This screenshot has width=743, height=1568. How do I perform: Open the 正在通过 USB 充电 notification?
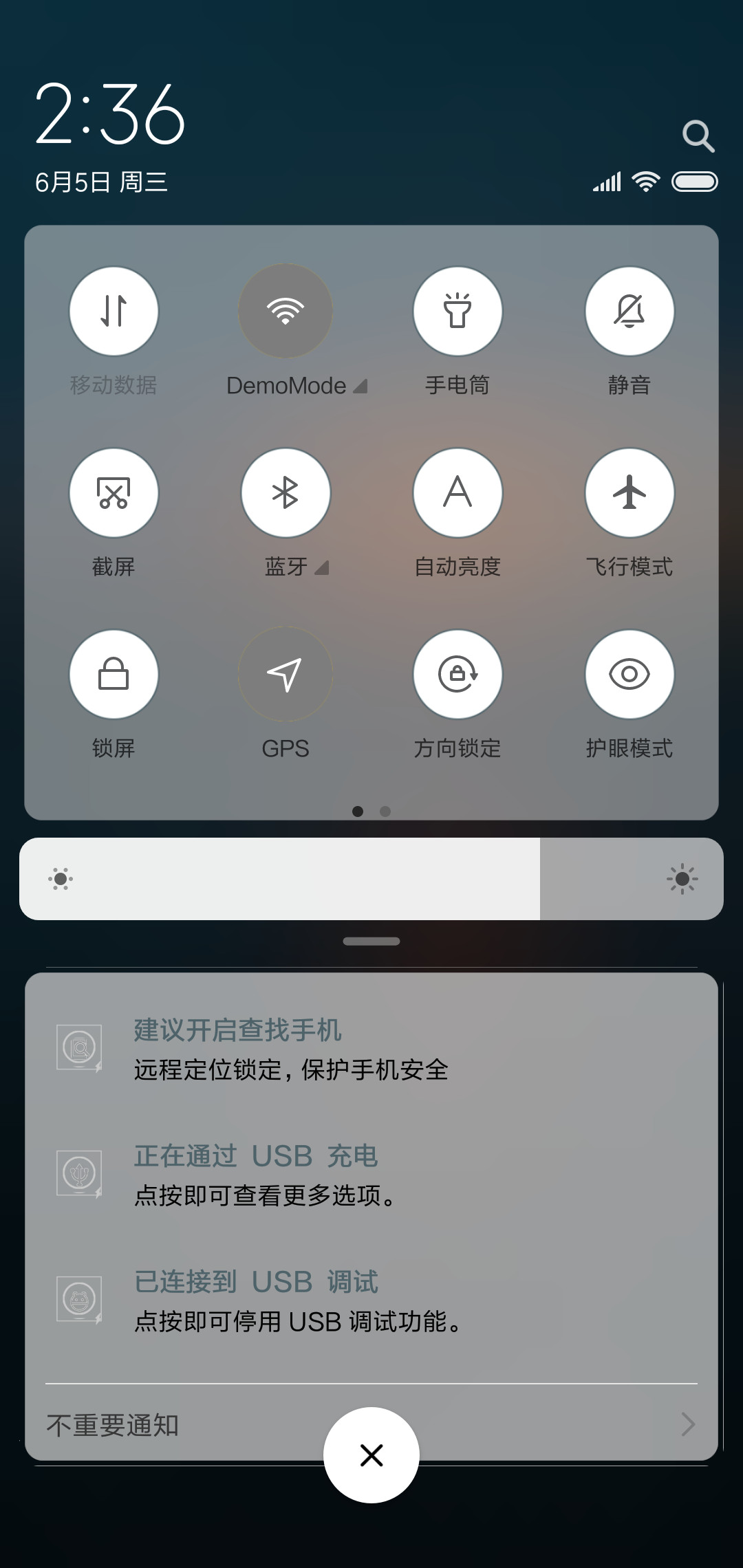(371, 1175)
